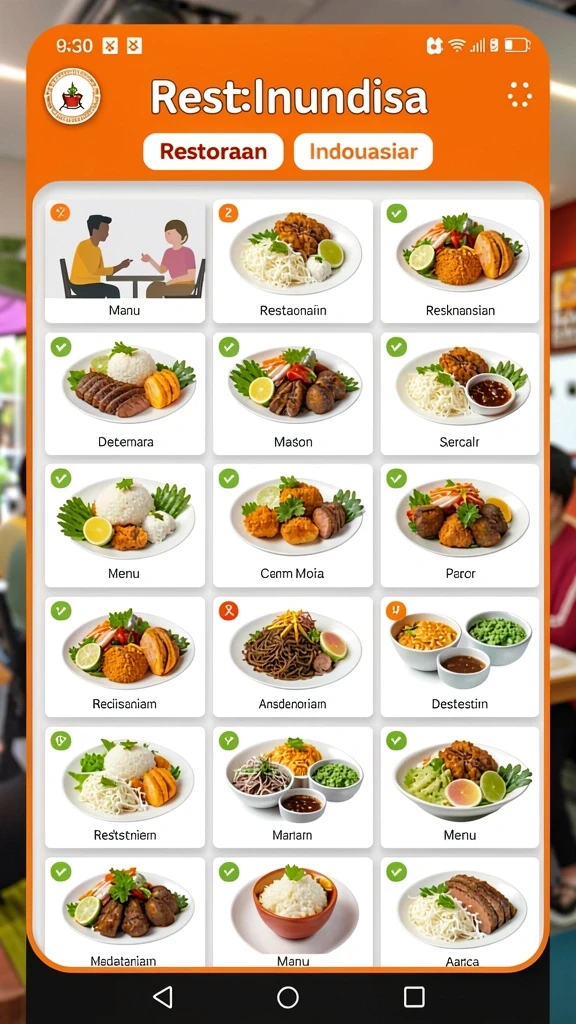This screenshot has width=576, height=1024.
Task: View the Resknansian dish
Action: pos(460,261)
